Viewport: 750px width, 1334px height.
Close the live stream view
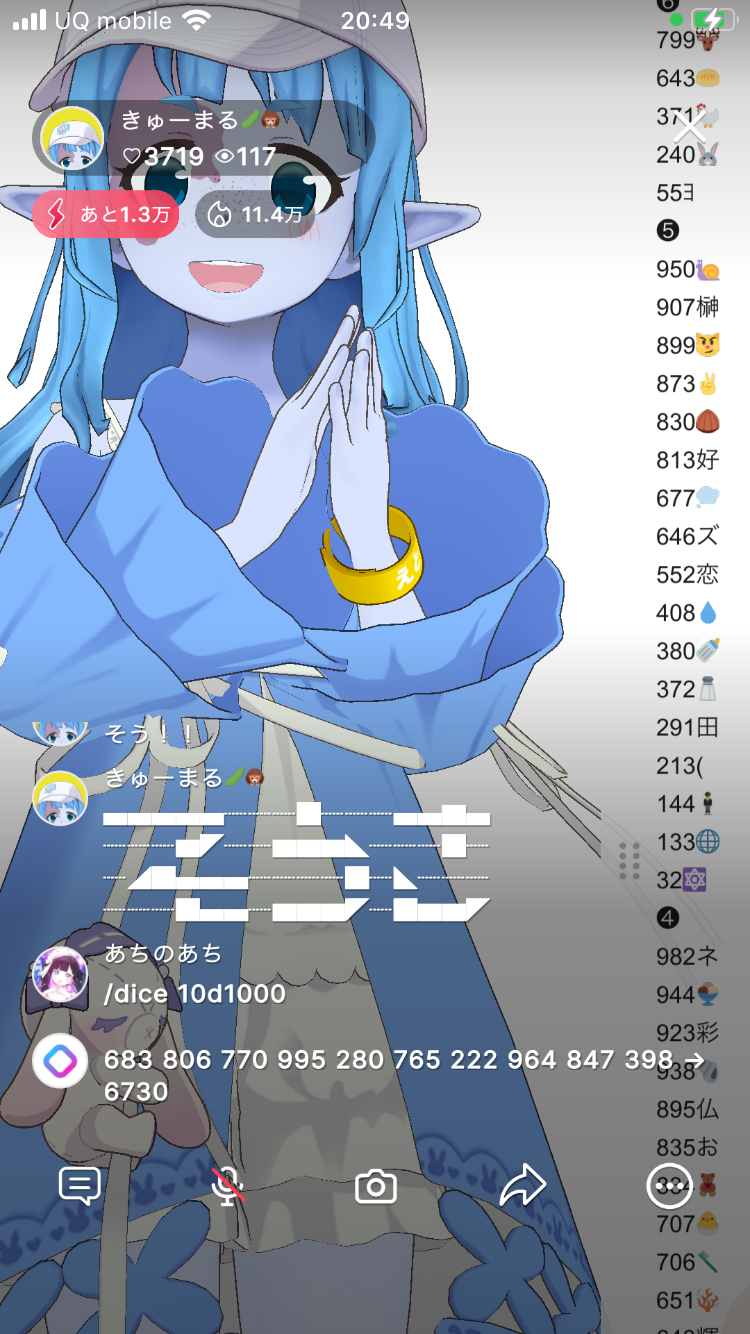[690, 128]
